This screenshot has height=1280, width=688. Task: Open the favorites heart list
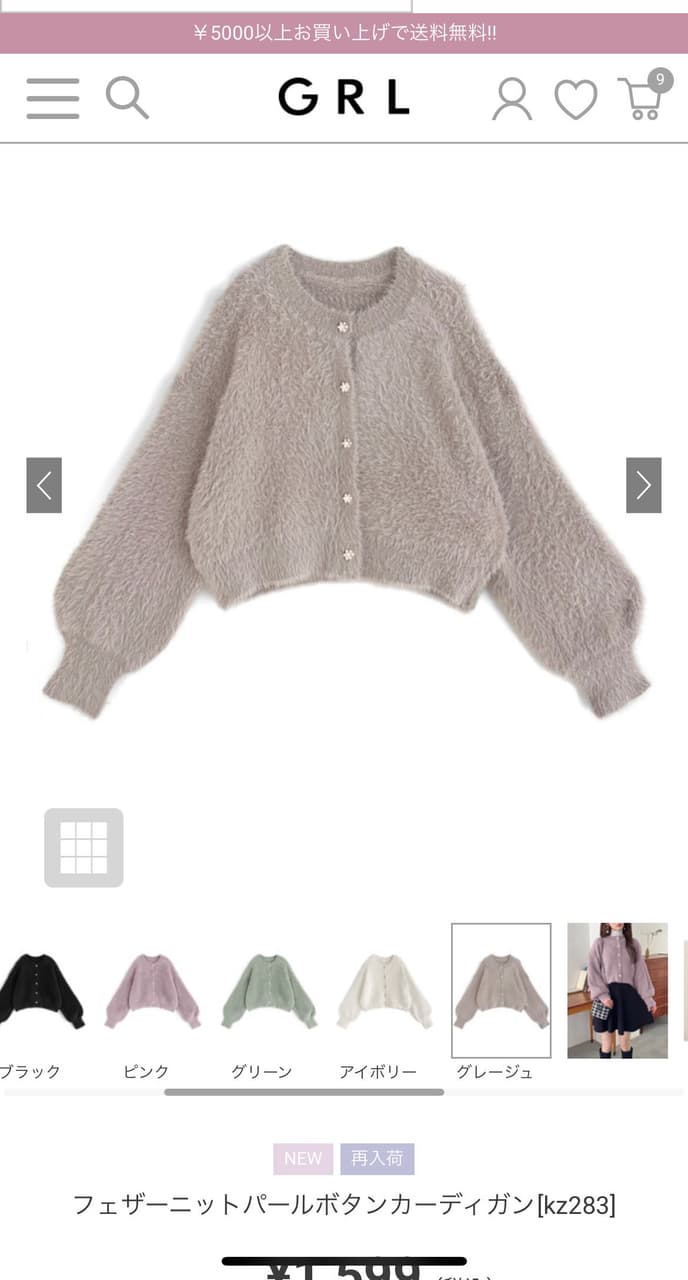575,99
